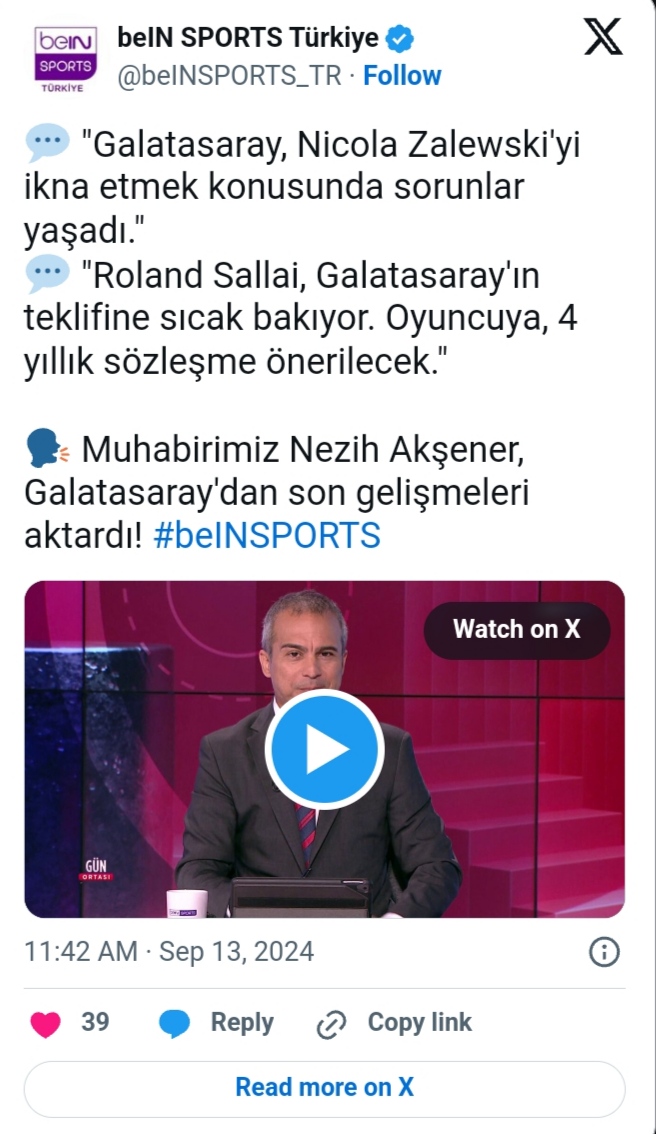Viewport: 656px width, 1134px height.
Task: Follow beIN SPORTS Türkiye
Action: click(x=402, y=76)
